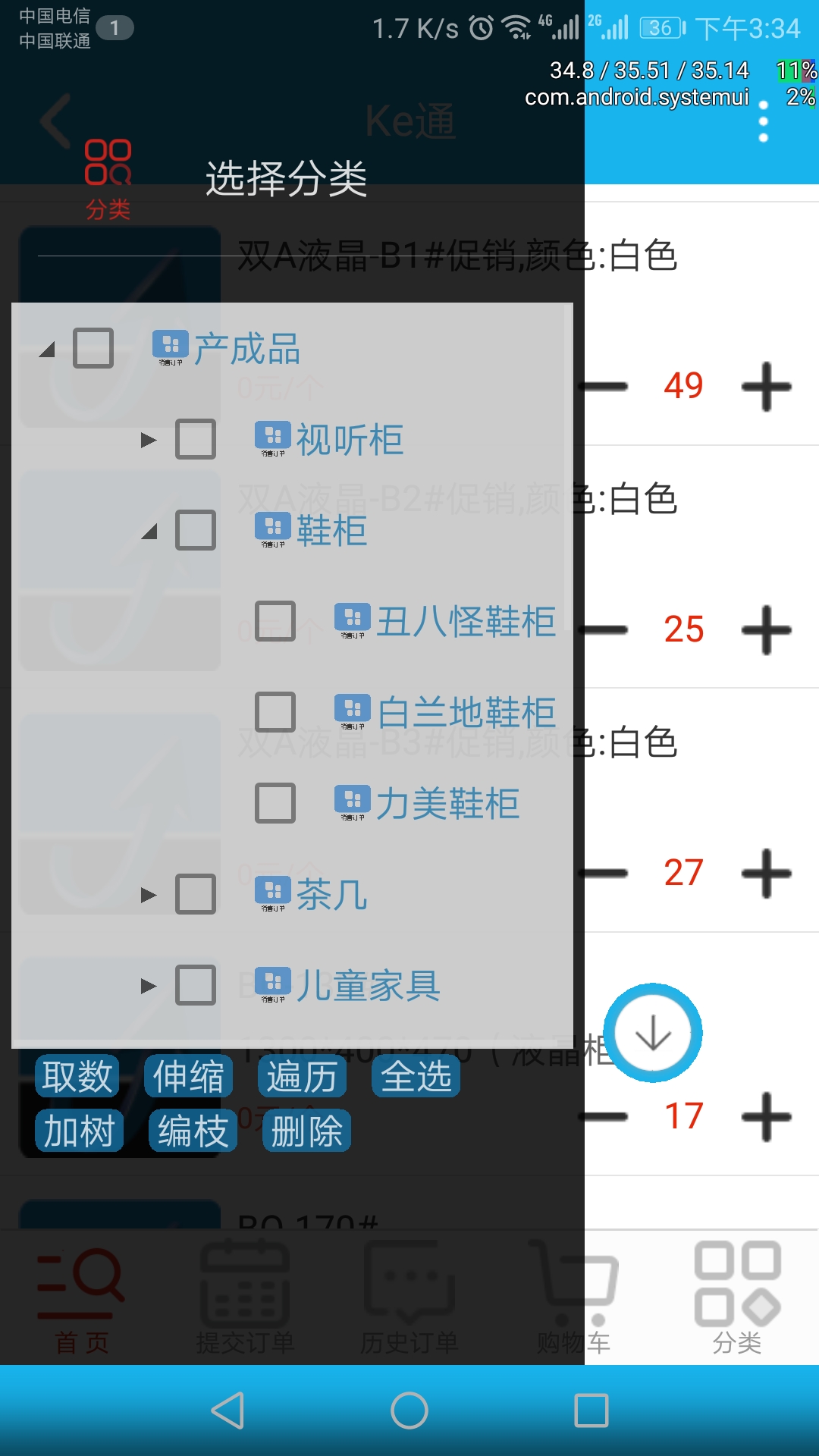Check the 产成品 category checkbox
This screenshot has width=819, height=1456.
[93, 348]
